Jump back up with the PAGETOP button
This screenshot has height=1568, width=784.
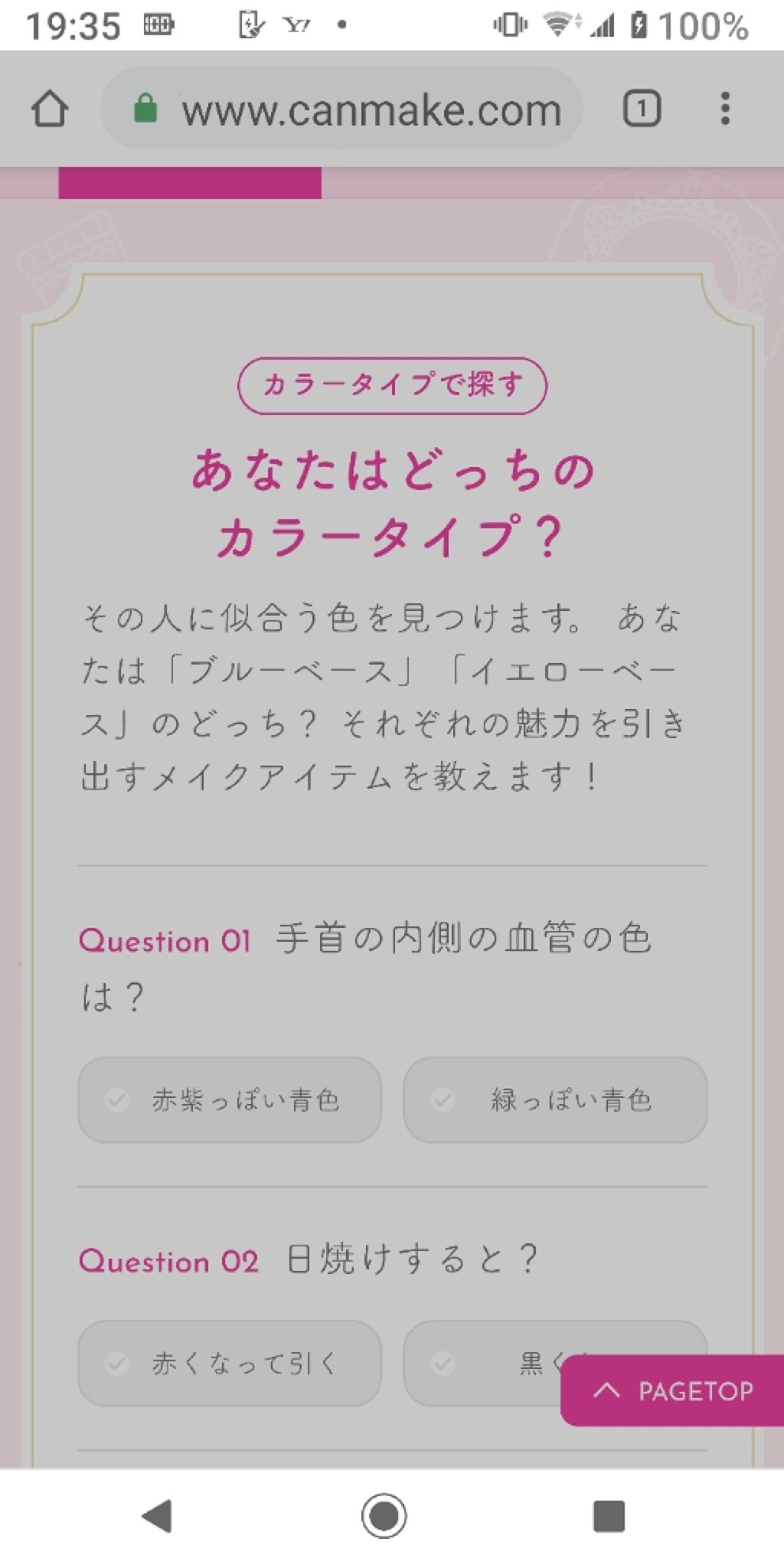click(x=674, y=1390)
